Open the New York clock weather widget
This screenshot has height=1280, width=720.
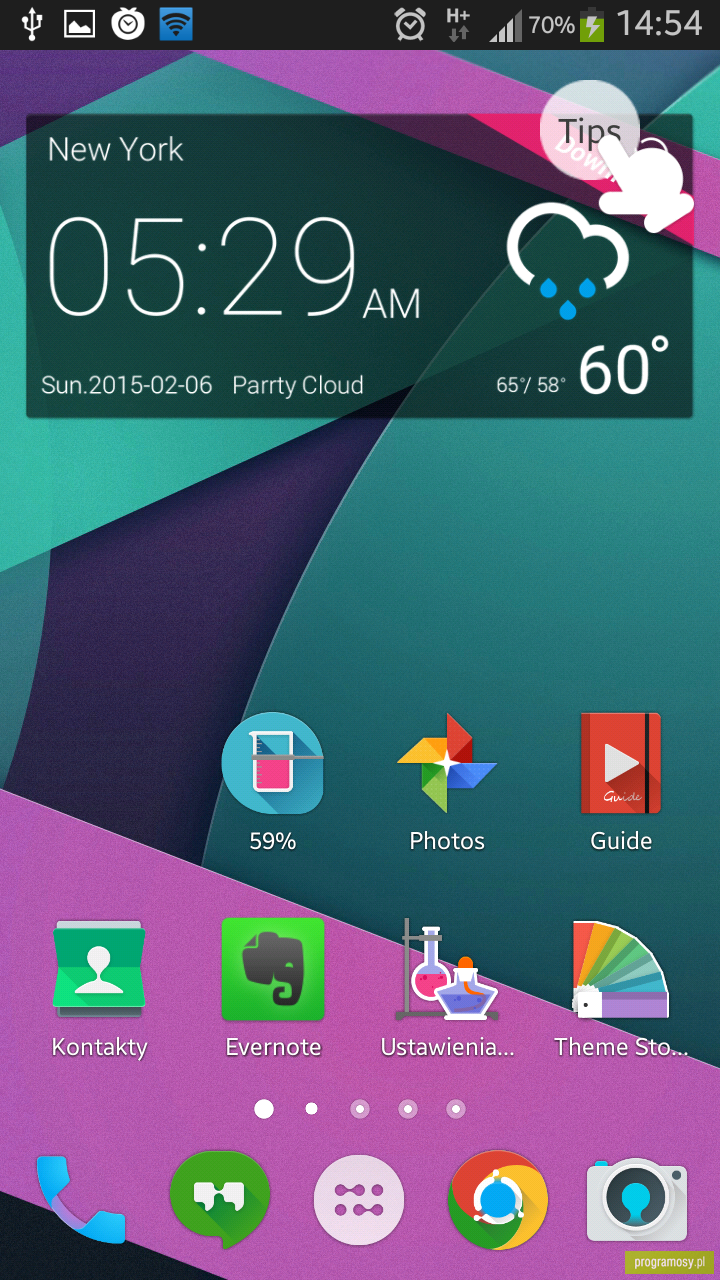pyautogui.click(x=359, y=266)
